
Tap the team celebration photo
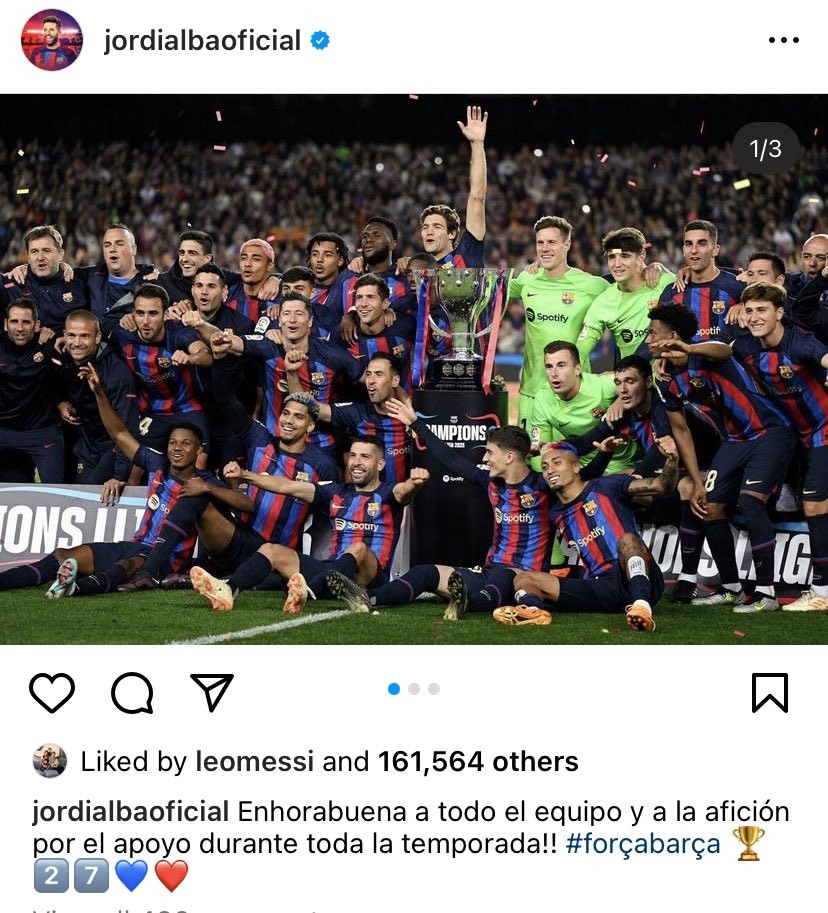pos(414,370)
